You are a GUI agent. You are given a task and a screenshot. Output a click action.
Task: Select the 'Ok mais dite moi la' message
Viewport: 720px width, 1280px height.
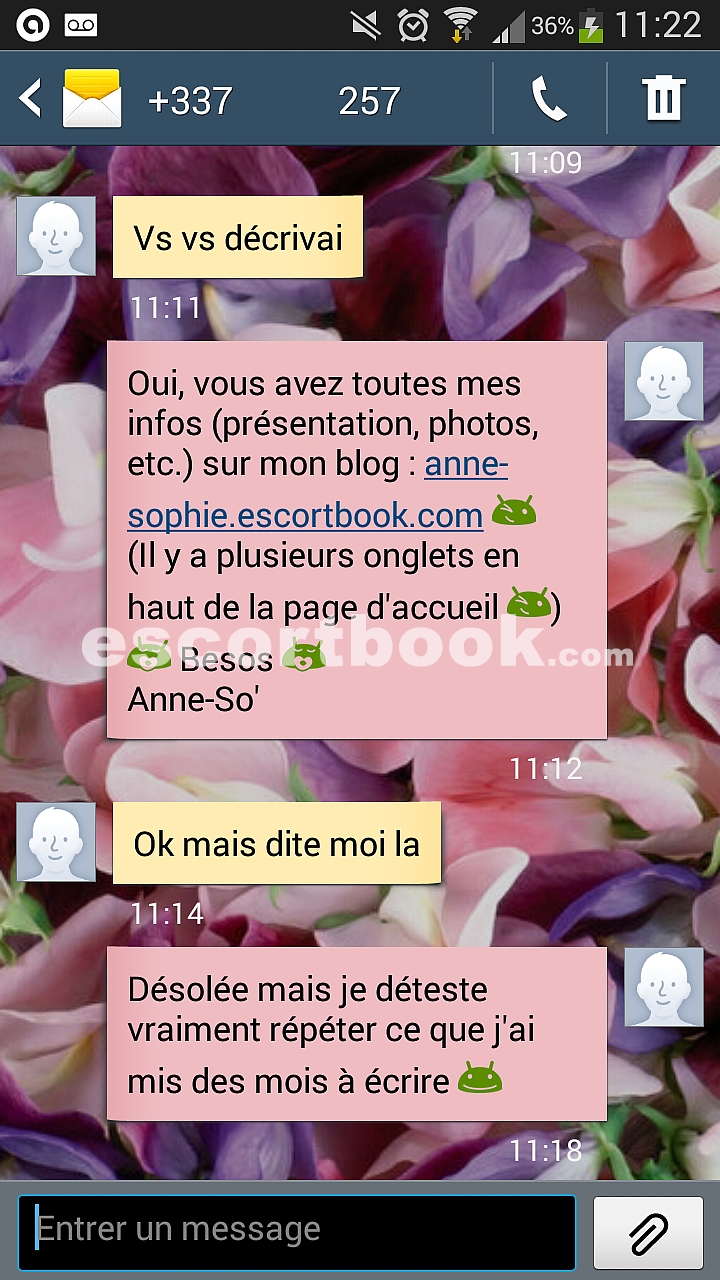click(276, 843)
